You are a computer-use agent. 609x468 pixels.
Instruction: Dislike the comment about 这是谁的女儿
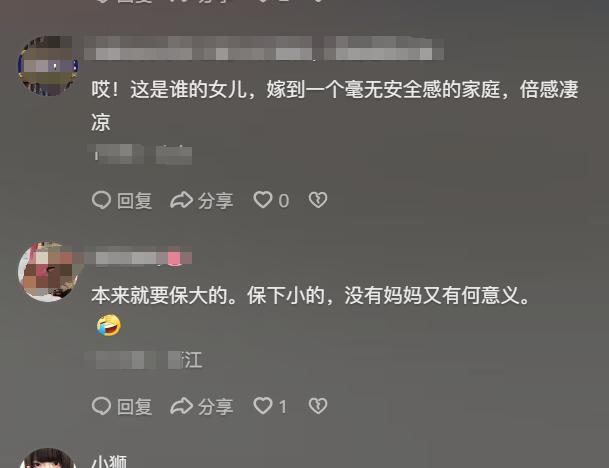[x=318, y=201]
